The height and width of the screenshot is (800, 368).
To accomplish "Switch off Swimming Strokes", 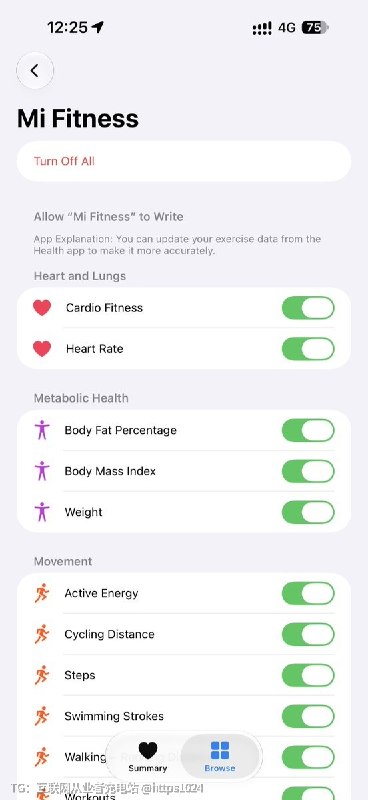I will coord(308,716).
